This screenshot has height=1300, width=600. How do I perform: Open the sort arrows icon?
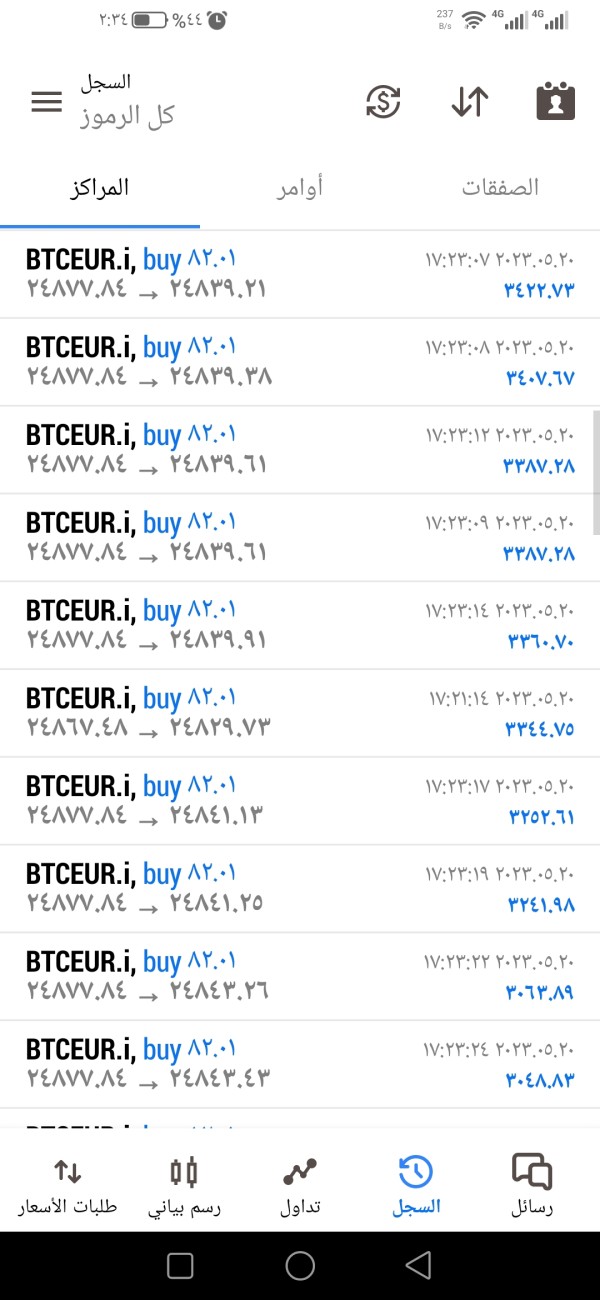469,102
